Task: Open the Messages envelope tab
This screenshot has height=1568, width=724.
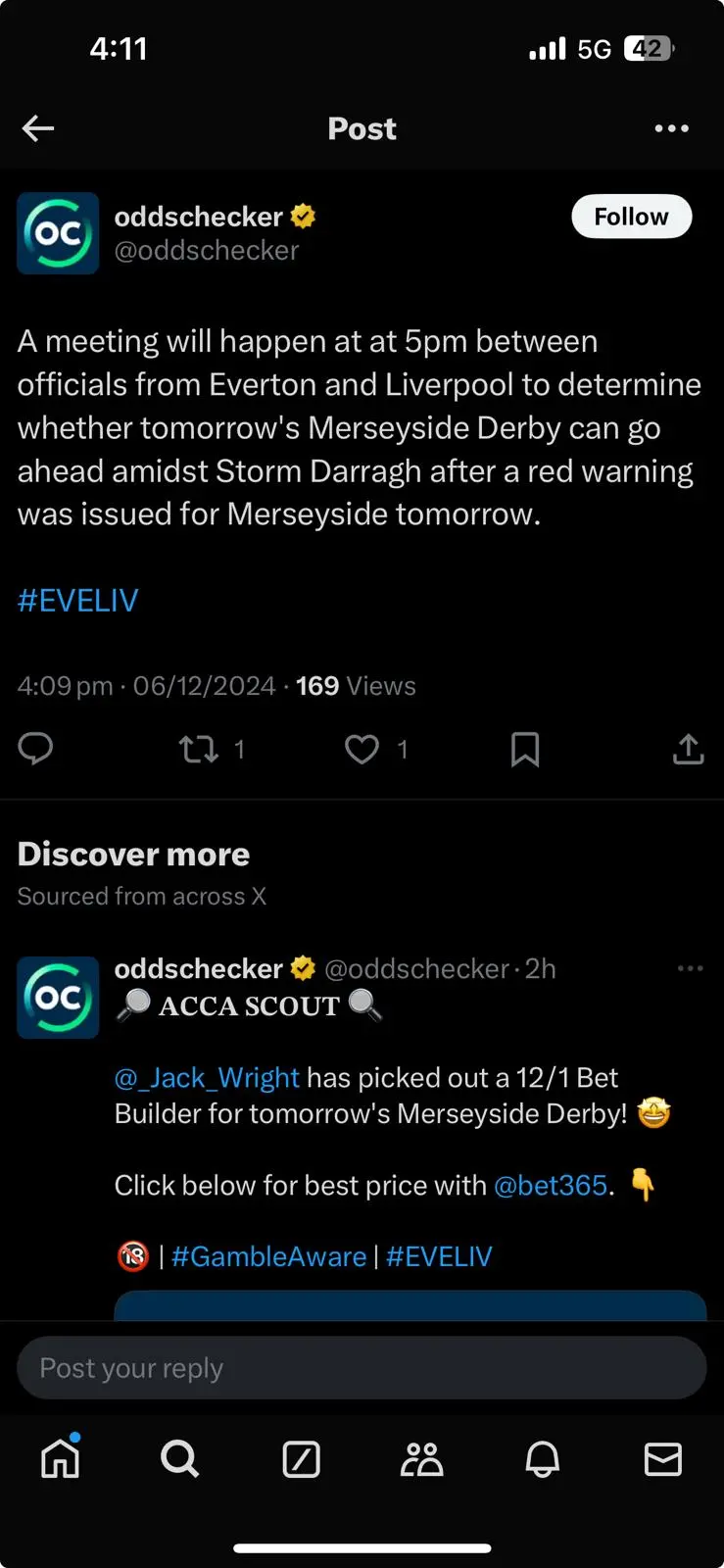Action: [x=662, y=1459]
